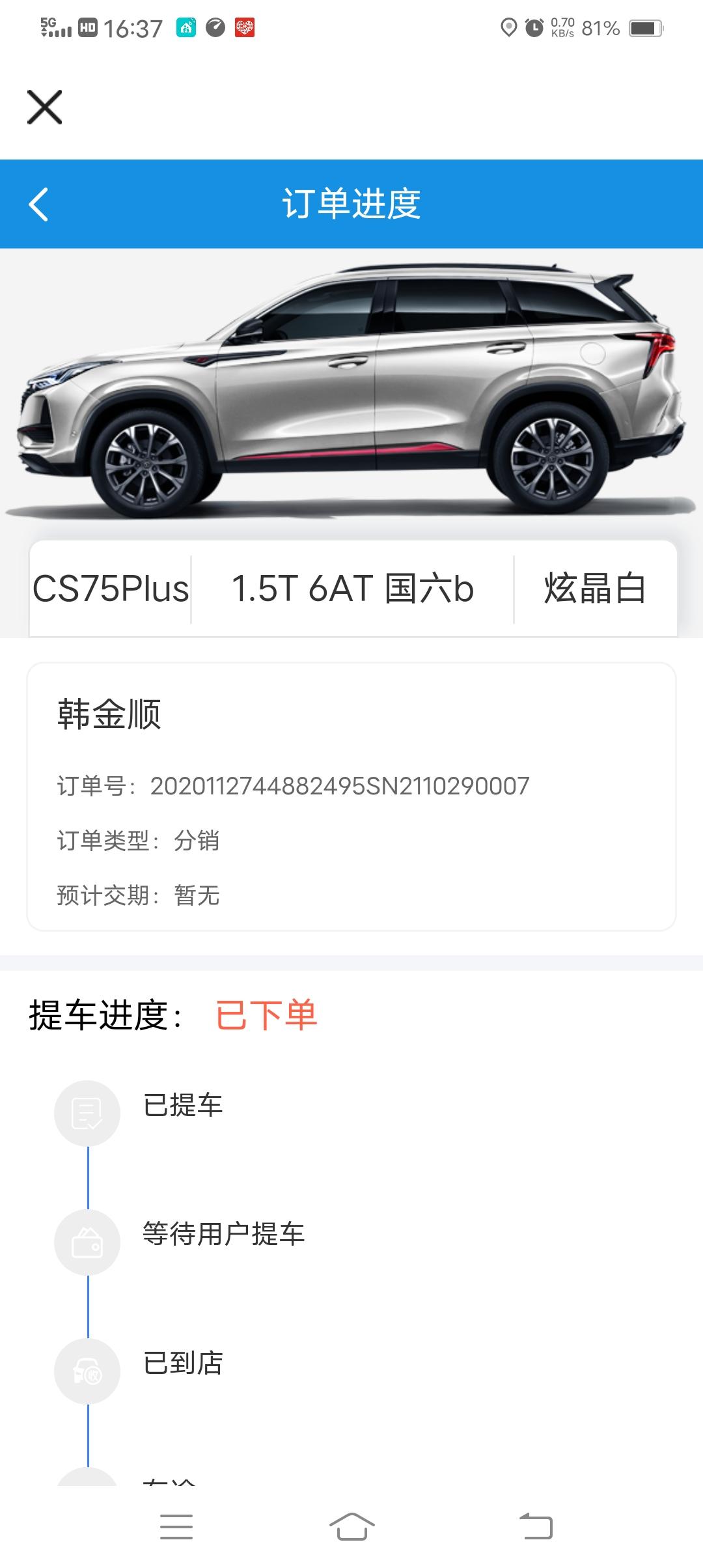
Task: Close the page with the X icon
Action: click(44, 107)
